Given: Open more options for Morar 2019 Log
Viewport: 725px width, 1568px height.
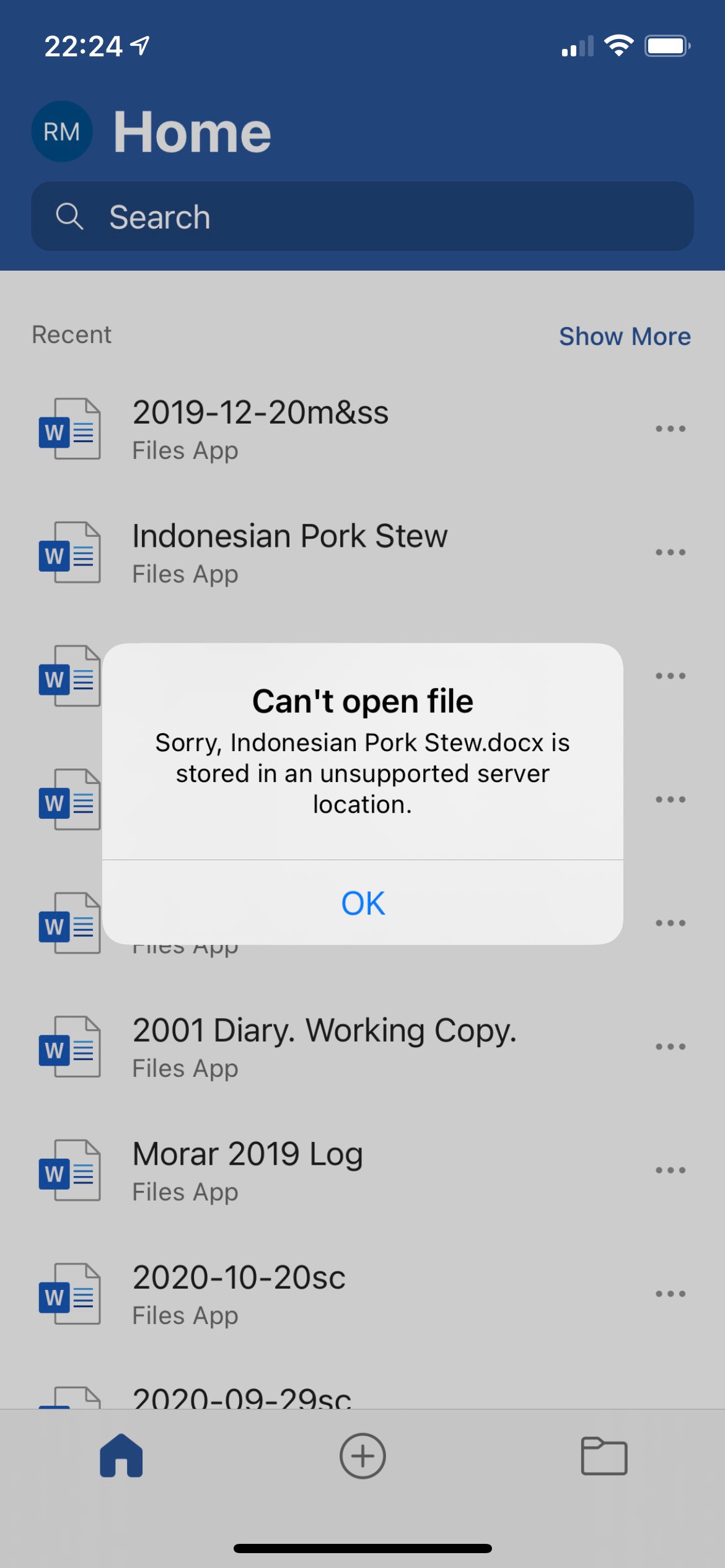Looking at the screenshot, I should (670, 1170).
